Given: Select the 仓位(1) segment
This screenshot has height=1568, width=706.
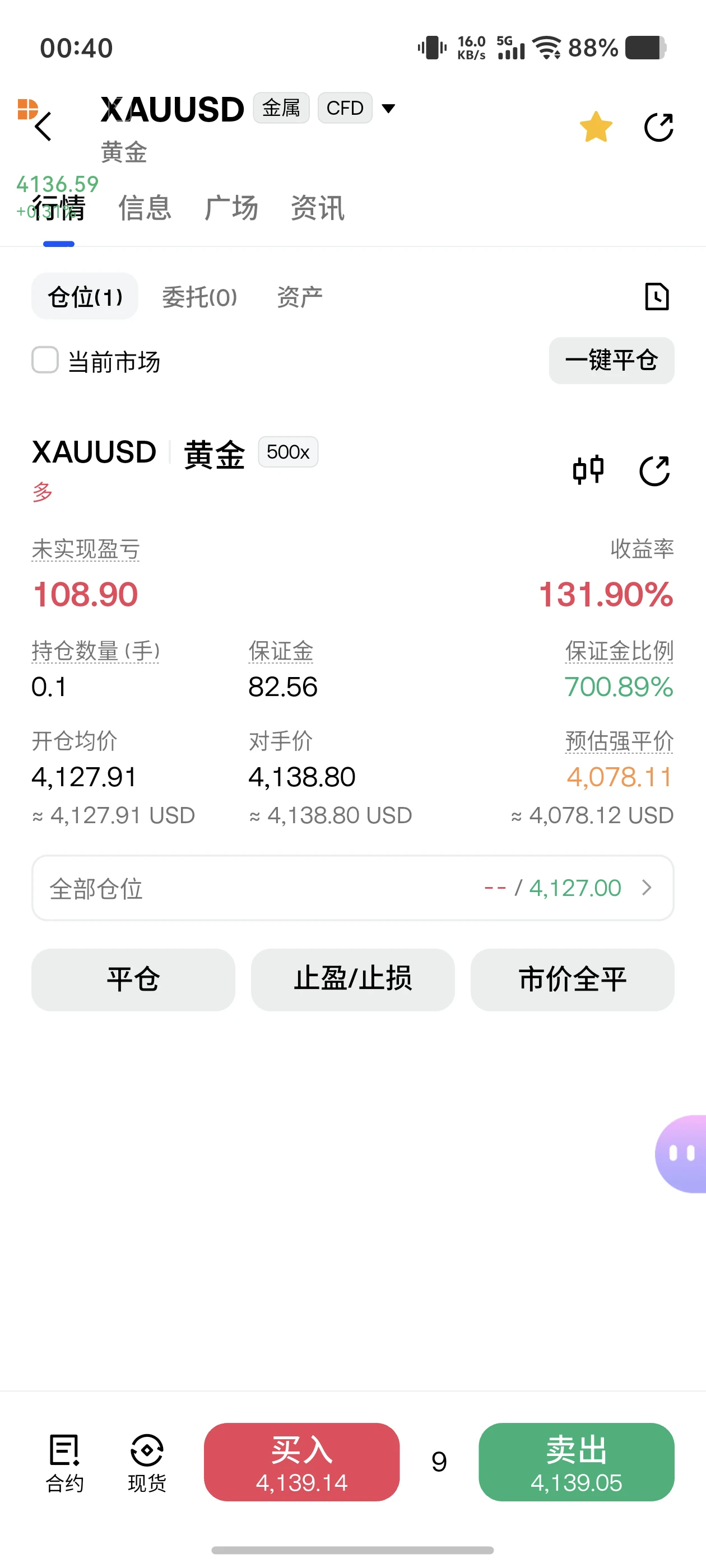Looking at the screenshot, I should [x=85, y=296].
